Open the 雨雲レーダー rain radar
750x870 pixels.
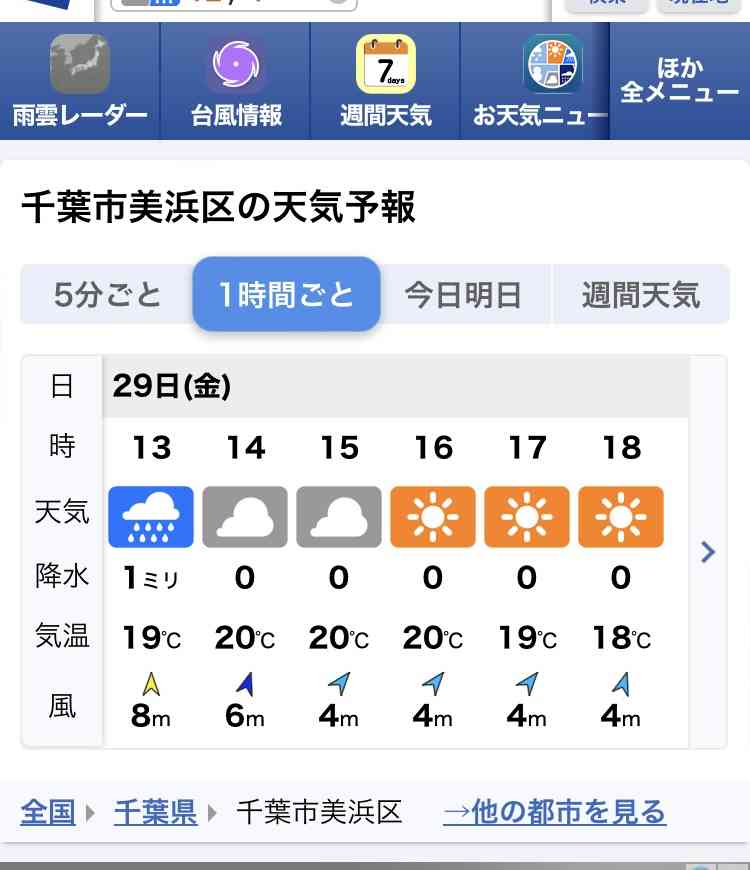(80, 83)
